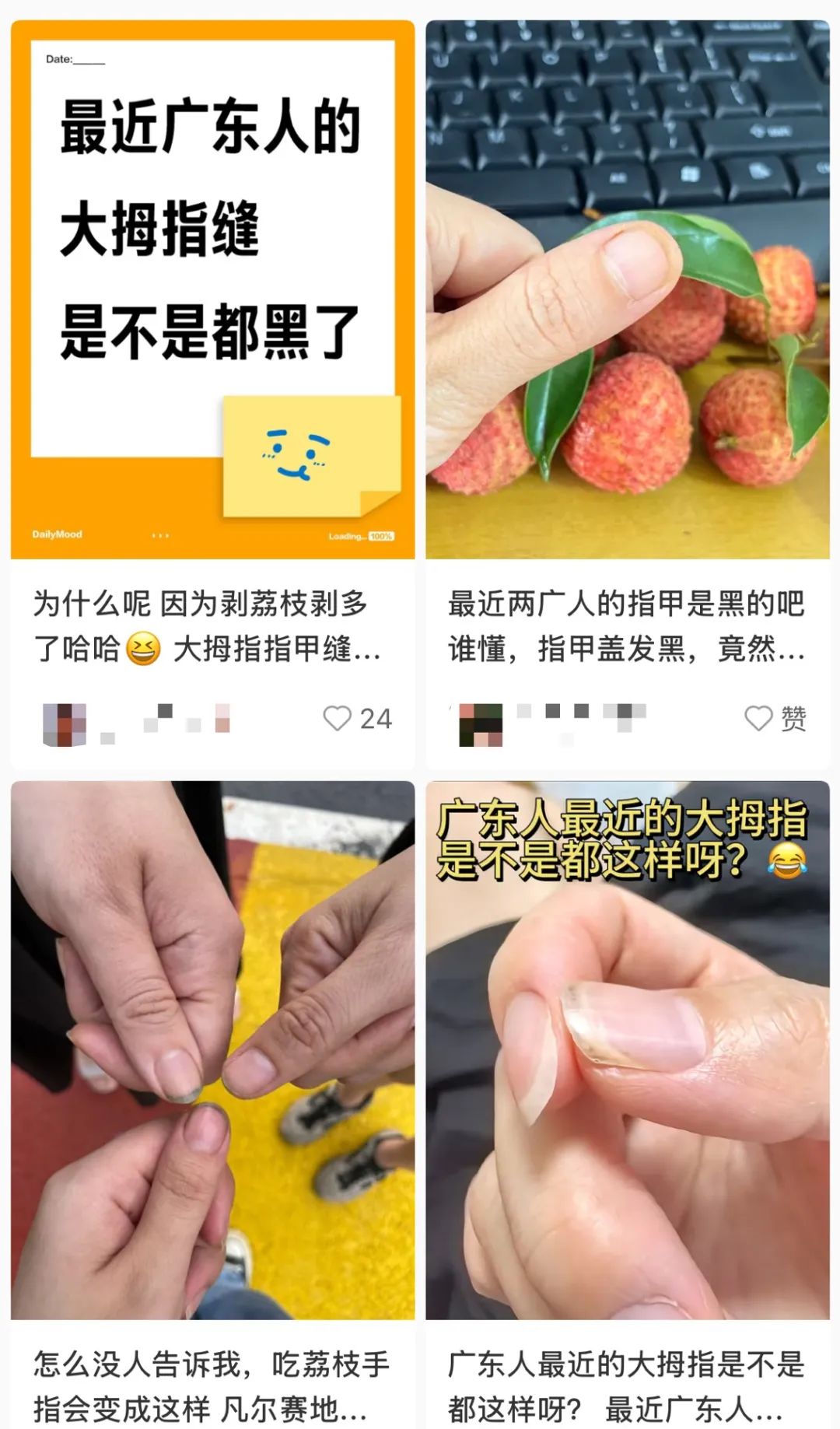The width and height of the screenshot is (840, 1429).
Task: Open the author avatar under 最近两广人 post
Action: tap(480, 724)
